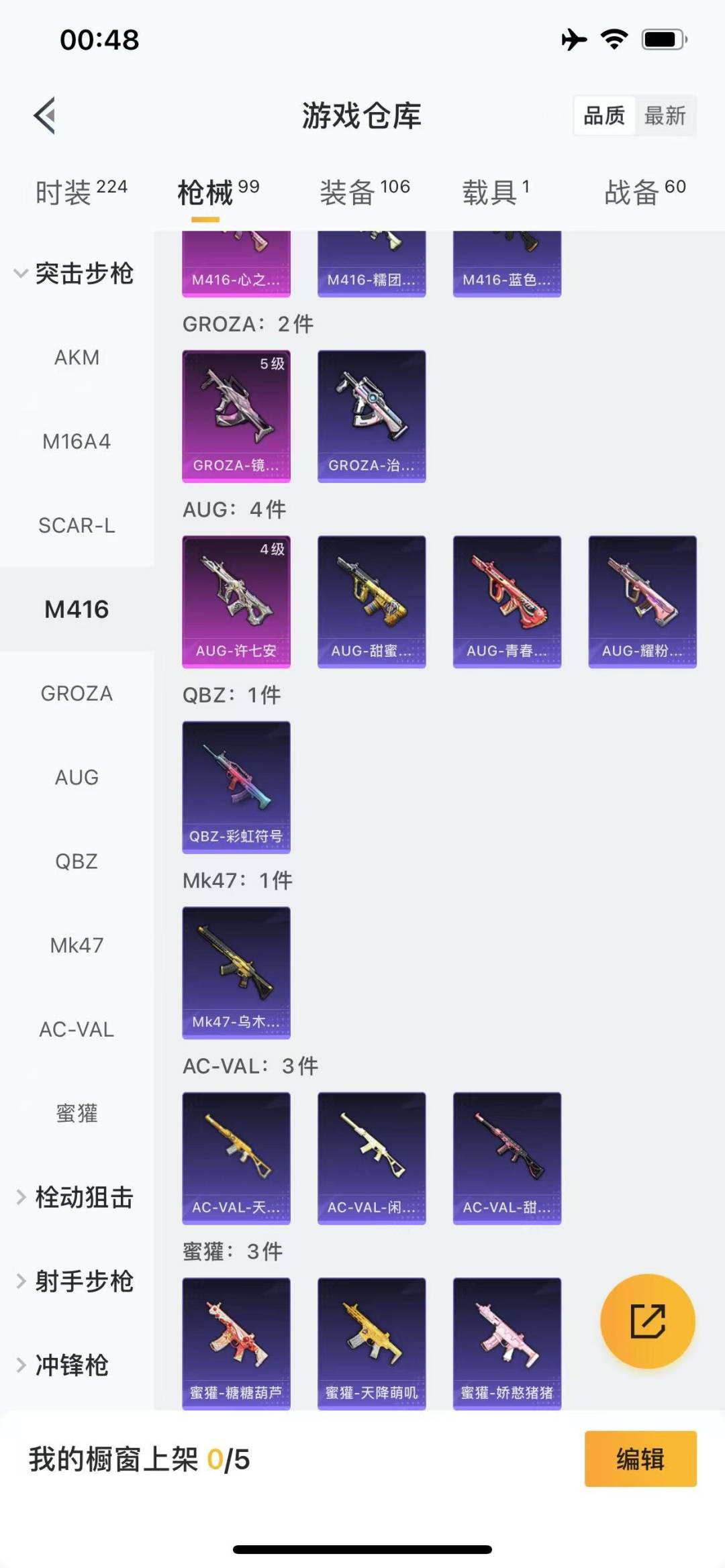Viewport: 725px width, 1568px height.
Task: Open the AUG-许七安 skin tile
Action: (x=236, y=600)
